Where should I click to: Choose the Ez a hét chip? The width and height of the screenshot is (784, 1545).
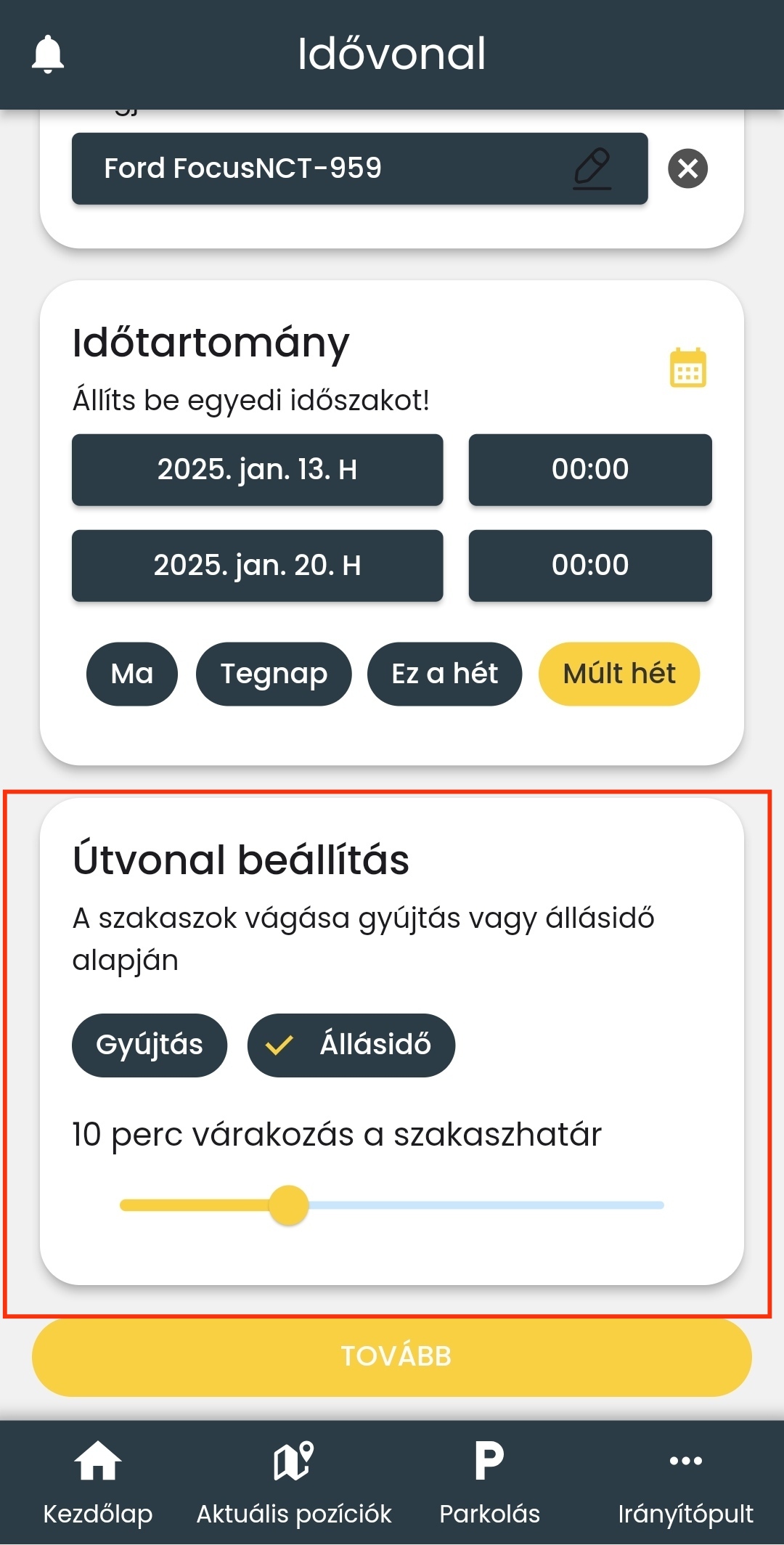(444, 674)
